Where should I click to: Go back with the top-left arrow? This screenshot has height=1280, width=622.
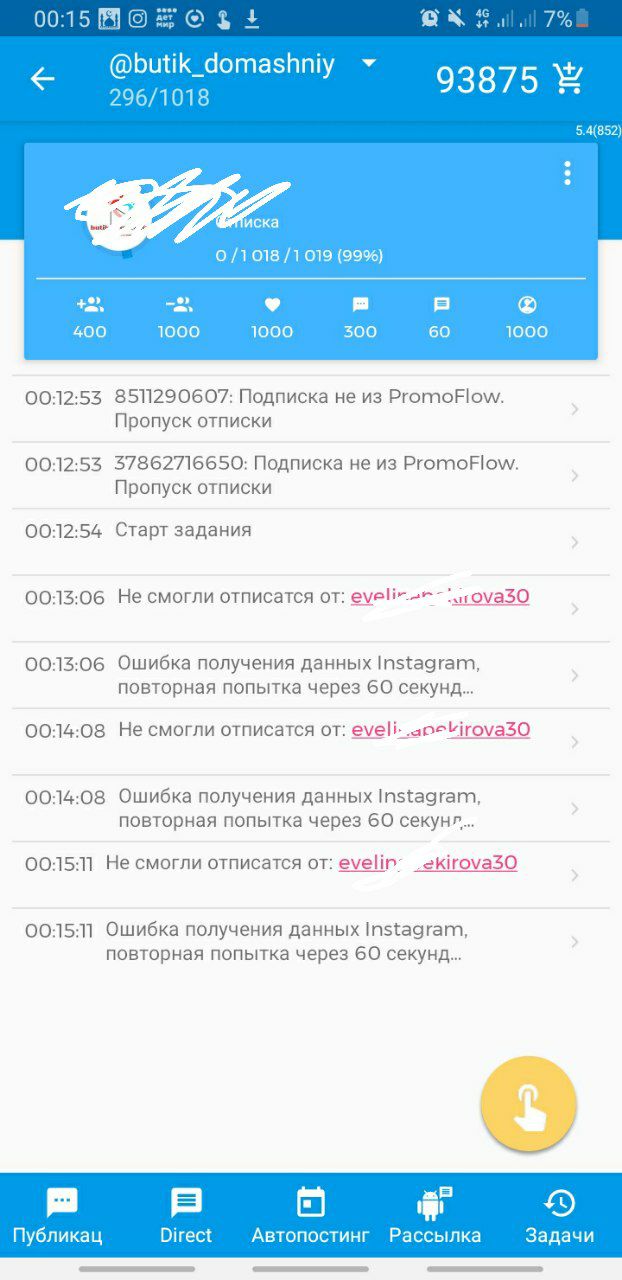(x=42, y=79)
